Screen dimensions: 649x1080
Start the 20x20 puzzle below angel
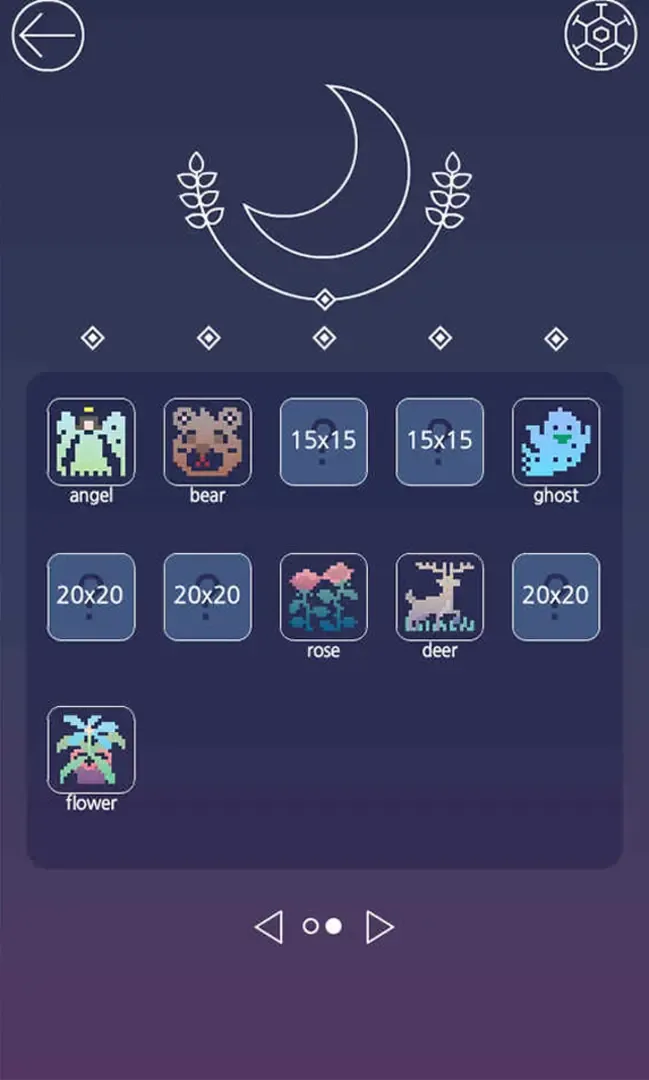coord(91,596)
